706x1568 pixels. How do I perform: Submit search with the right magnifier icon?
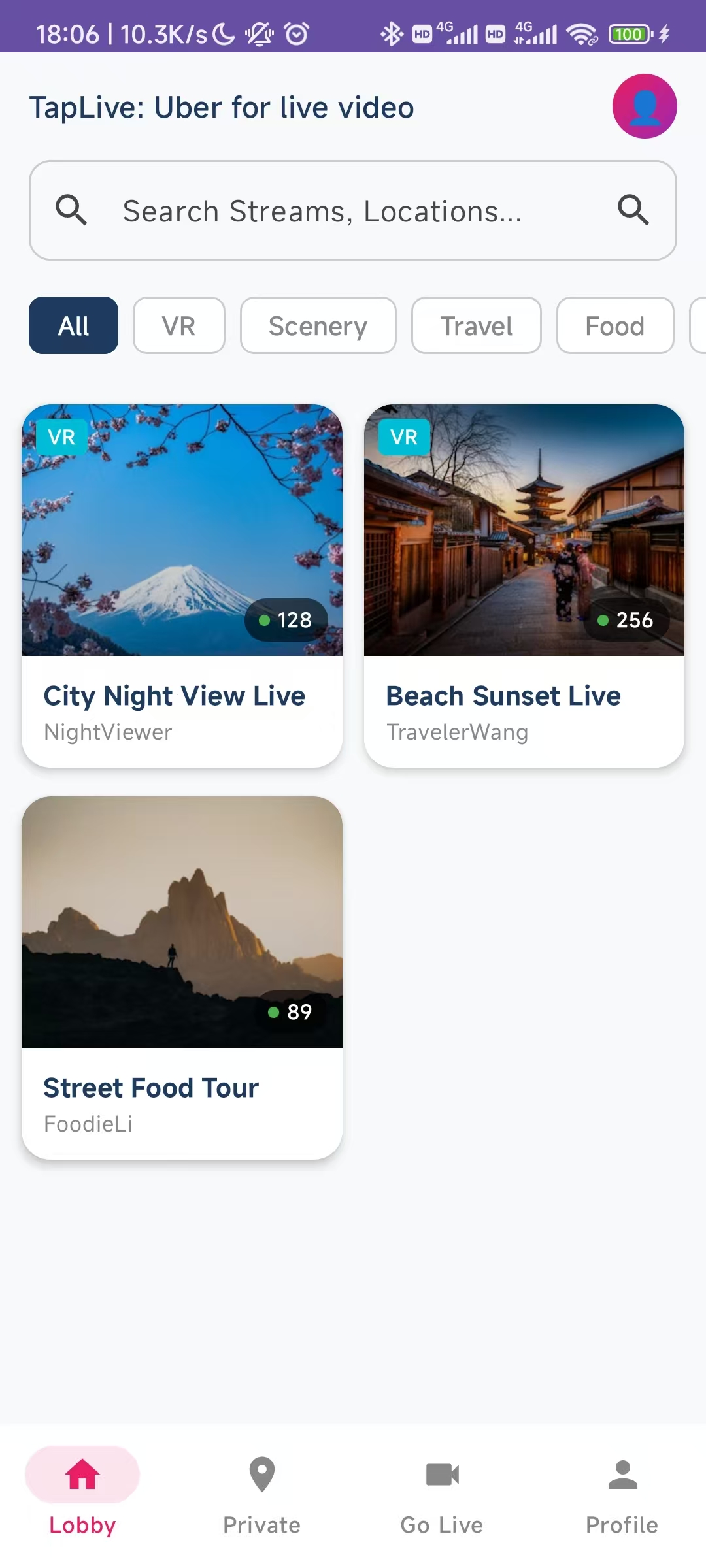(633, 210)
